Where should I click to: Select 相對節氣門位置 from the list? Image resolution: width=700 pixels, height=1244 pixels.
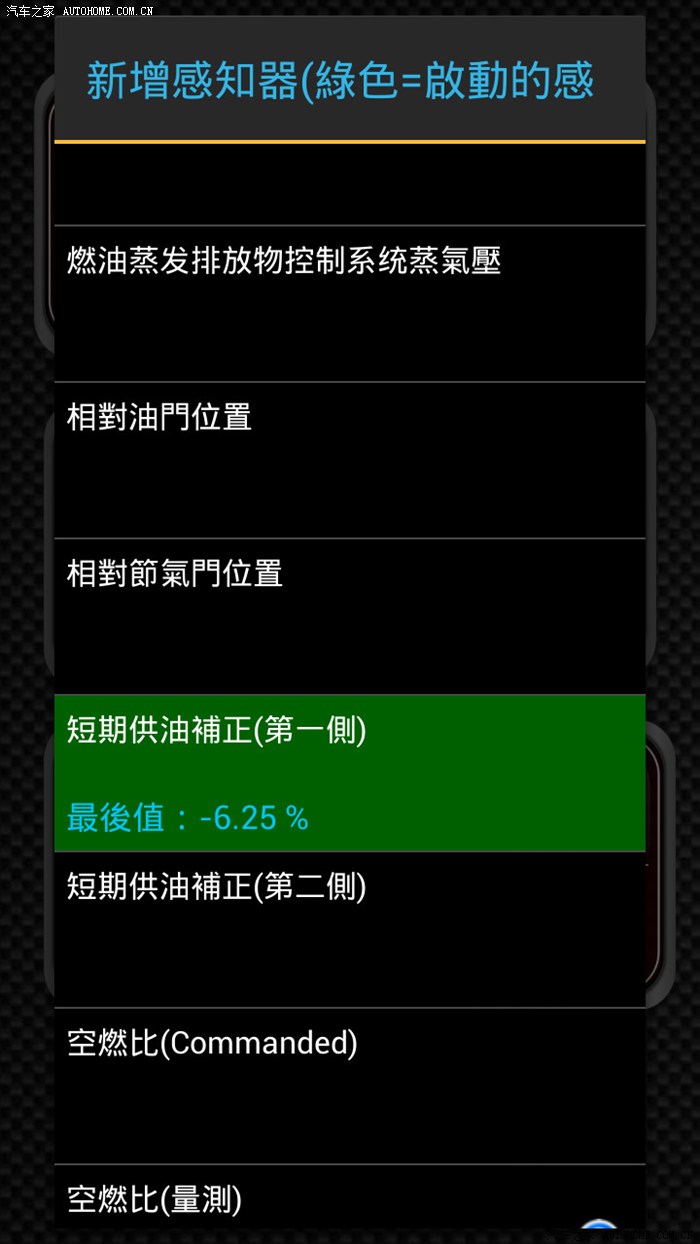tap(349, 616)
